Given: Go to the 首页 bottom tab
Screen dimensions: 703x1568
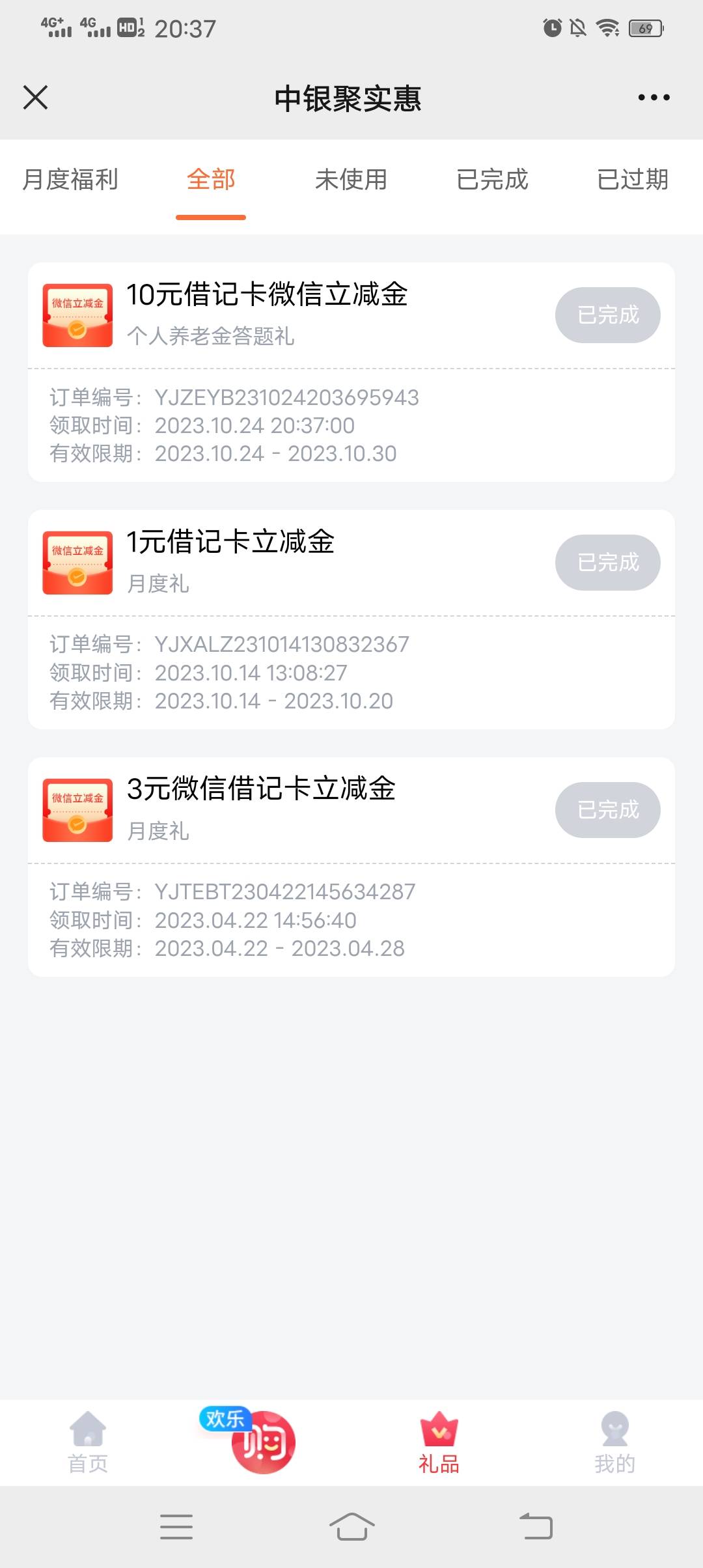Looking at the screenshot, I should tap(88, 1443).
